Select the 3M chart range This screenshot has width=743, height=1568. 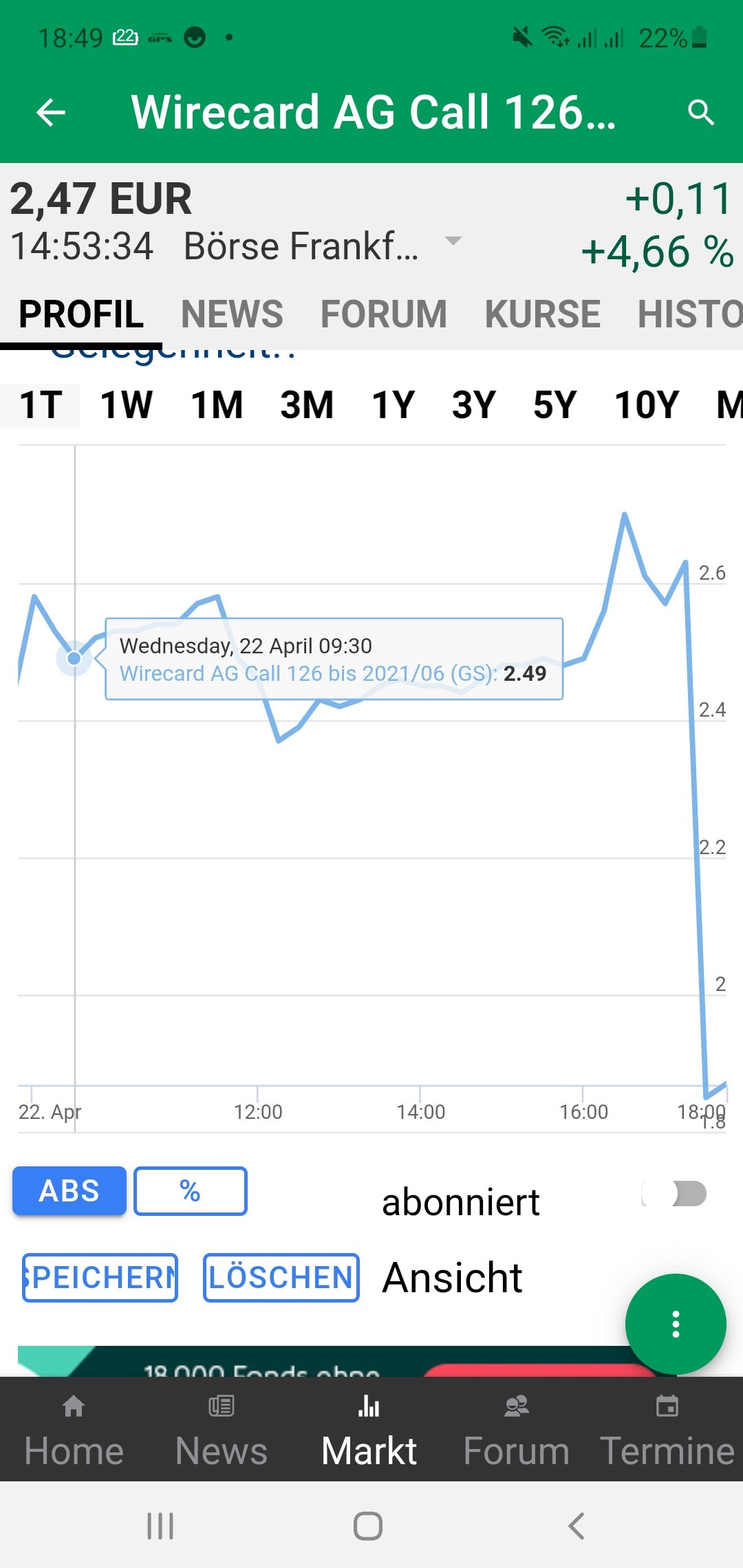[307, 404]
